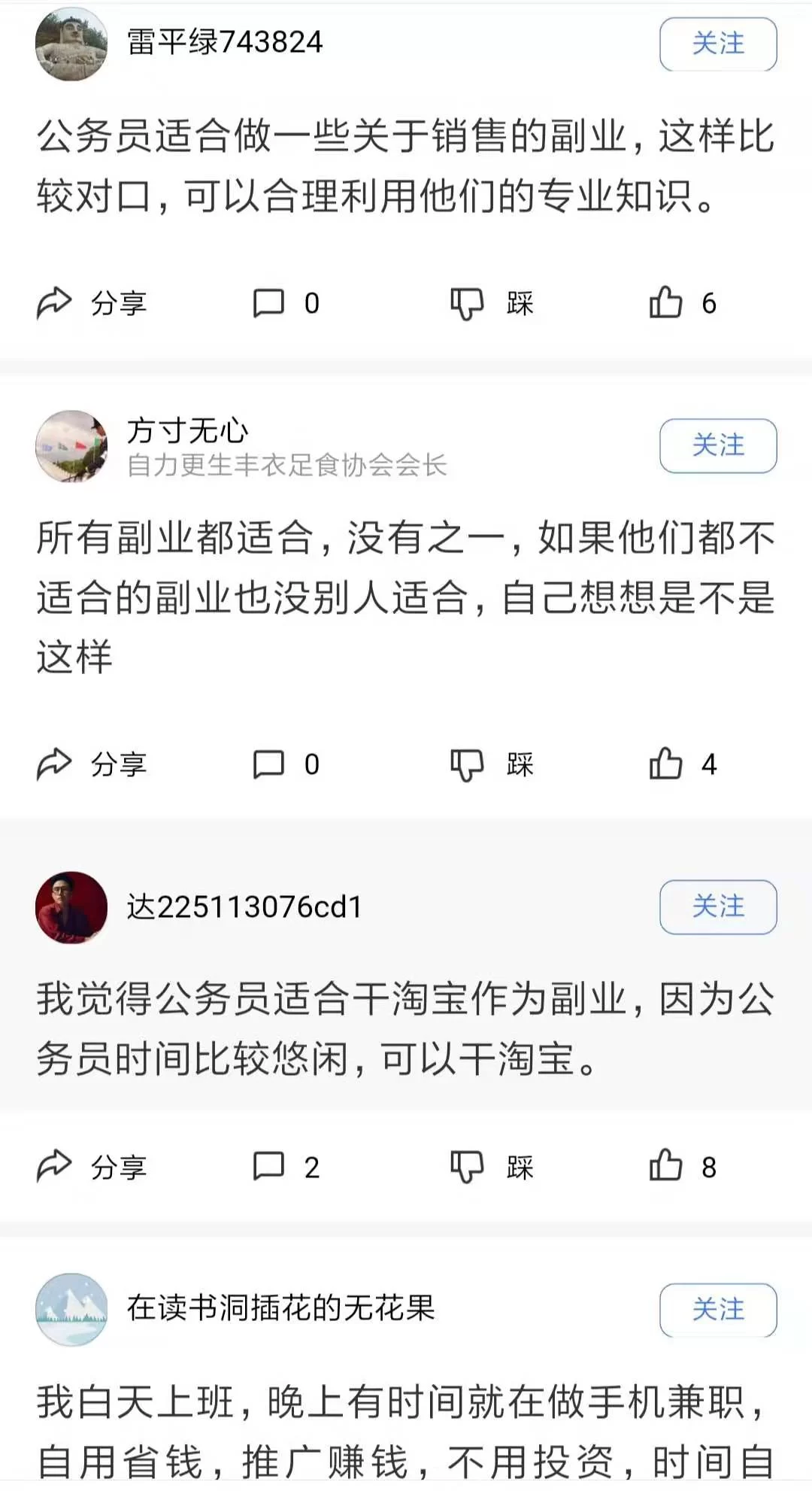Viewport: 812px width, 1491px height.
Task: Open 达225113076cd1's profile avatar
Action: pyautogui.click(x=71, y=907)
